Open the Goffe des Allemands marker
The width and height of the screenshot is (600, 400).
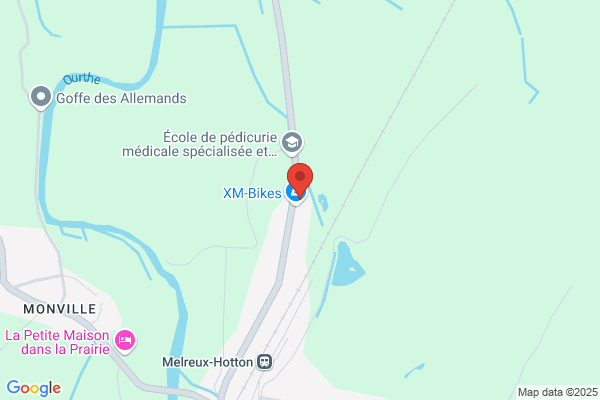(x=41, y=98)
